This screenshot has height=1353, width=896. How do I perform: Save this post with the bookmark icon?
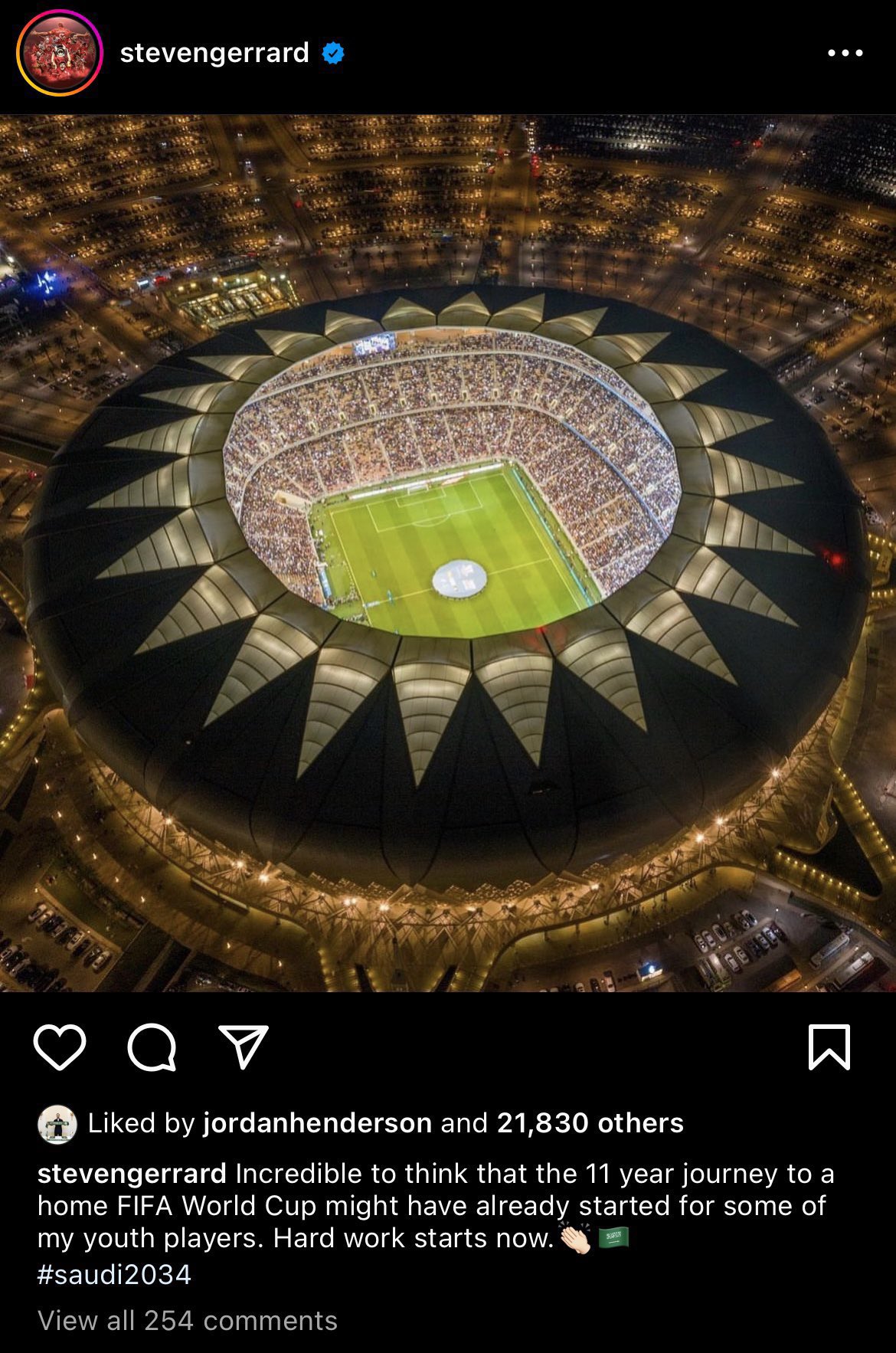(829, 1047)
